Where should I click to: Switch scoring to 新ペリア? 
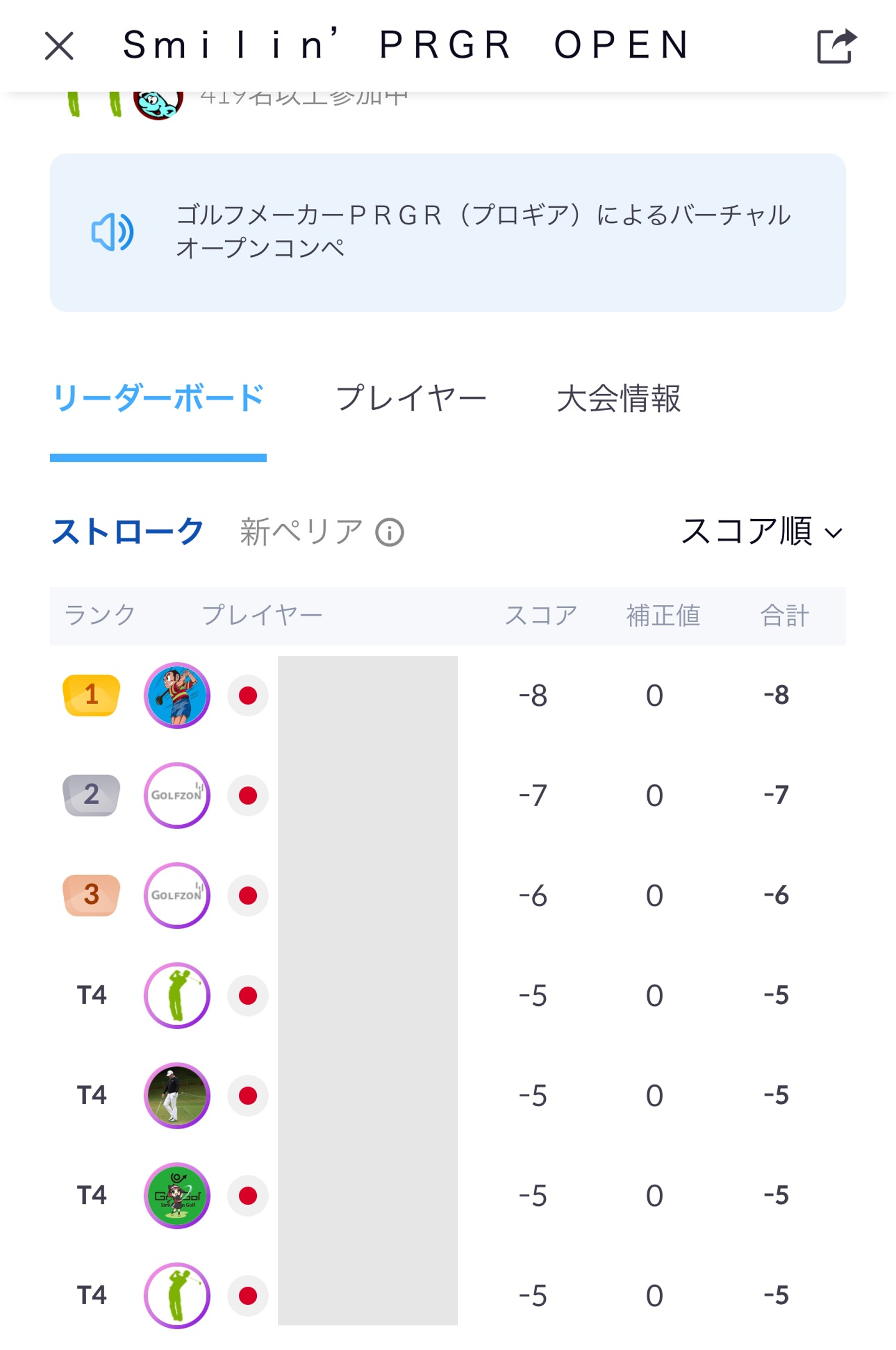click(x=301, y=532)
